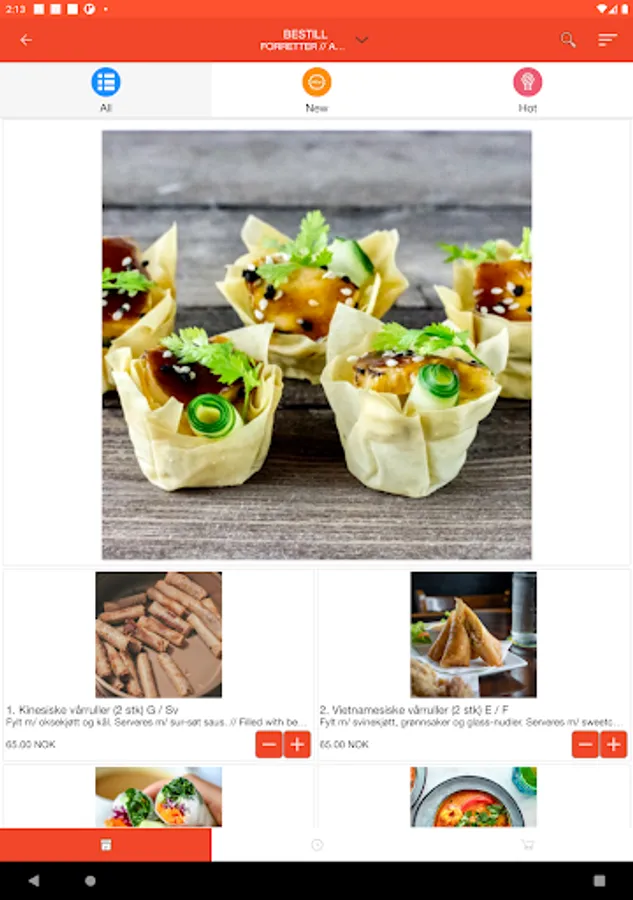Expand the Forretter category dropdown
633x900 pixels.
tap(361, 40)
